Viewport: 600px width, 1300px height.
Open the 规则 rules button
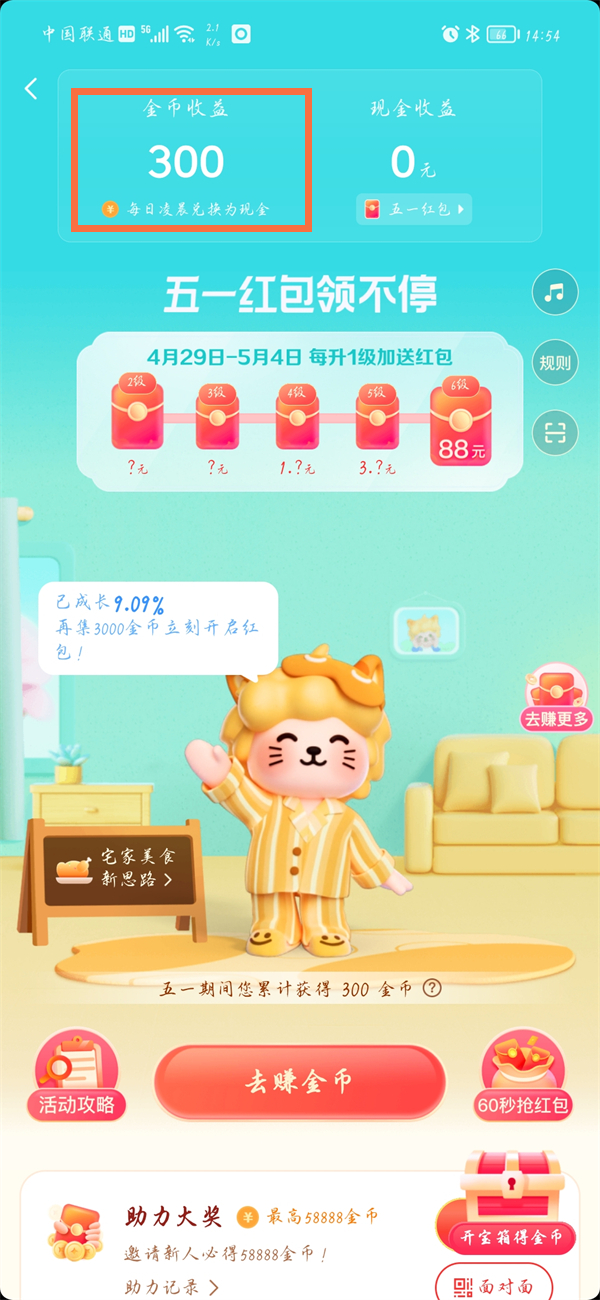coord(555,363)
